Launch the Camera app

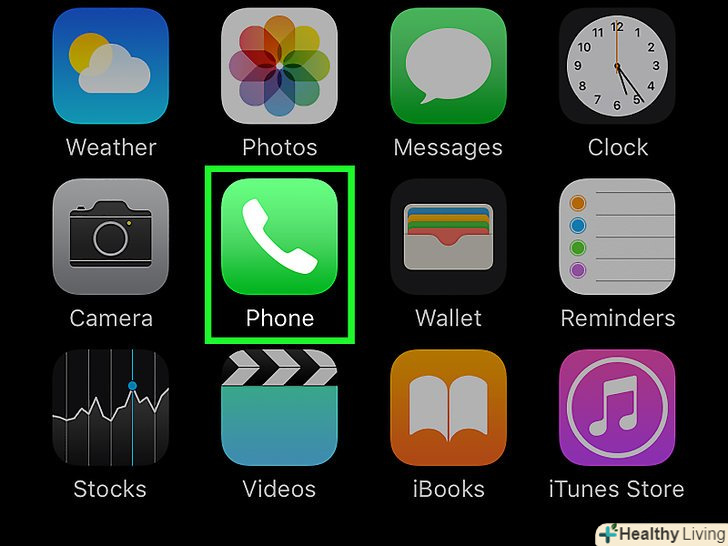coord(110,237)
